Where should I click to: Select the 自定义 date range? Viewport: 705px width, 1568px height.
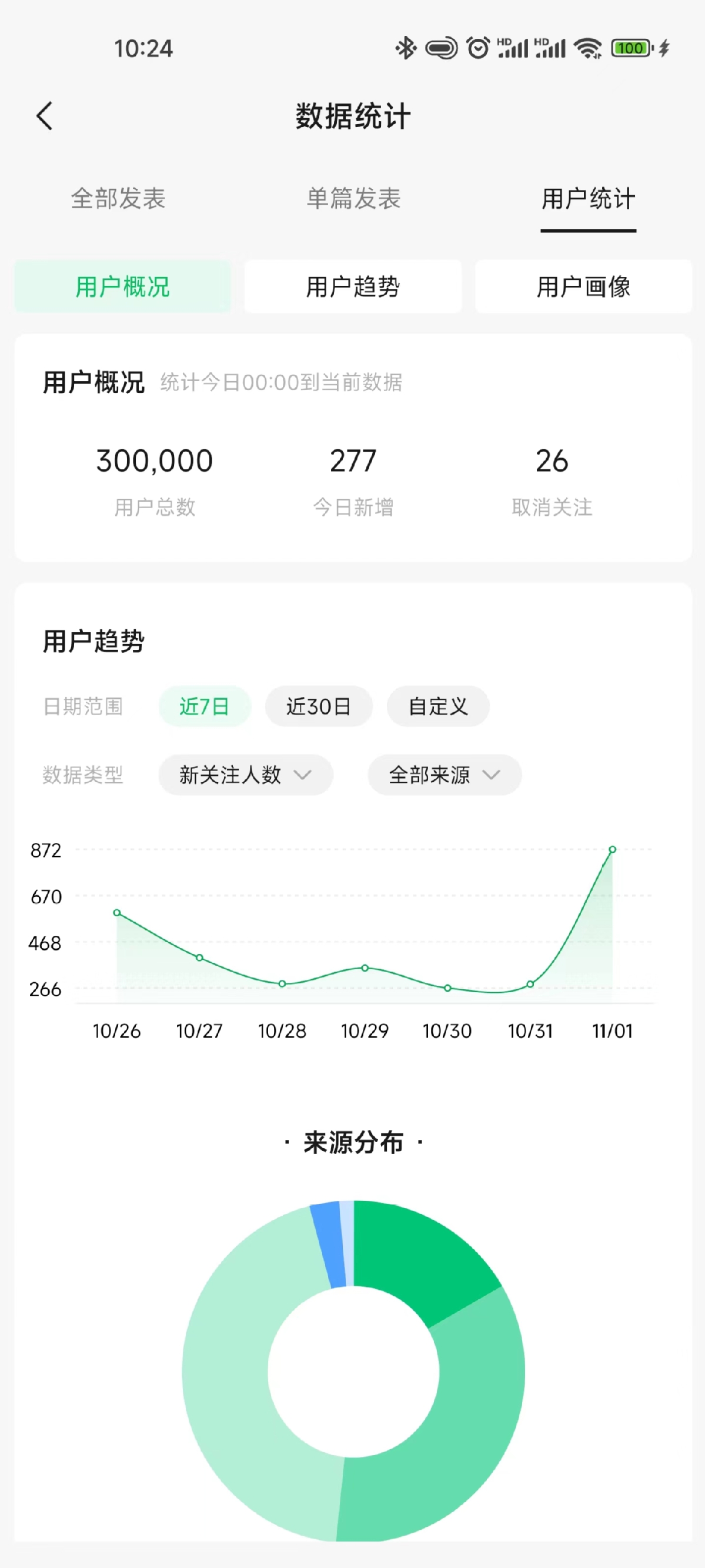coord(438,706)
